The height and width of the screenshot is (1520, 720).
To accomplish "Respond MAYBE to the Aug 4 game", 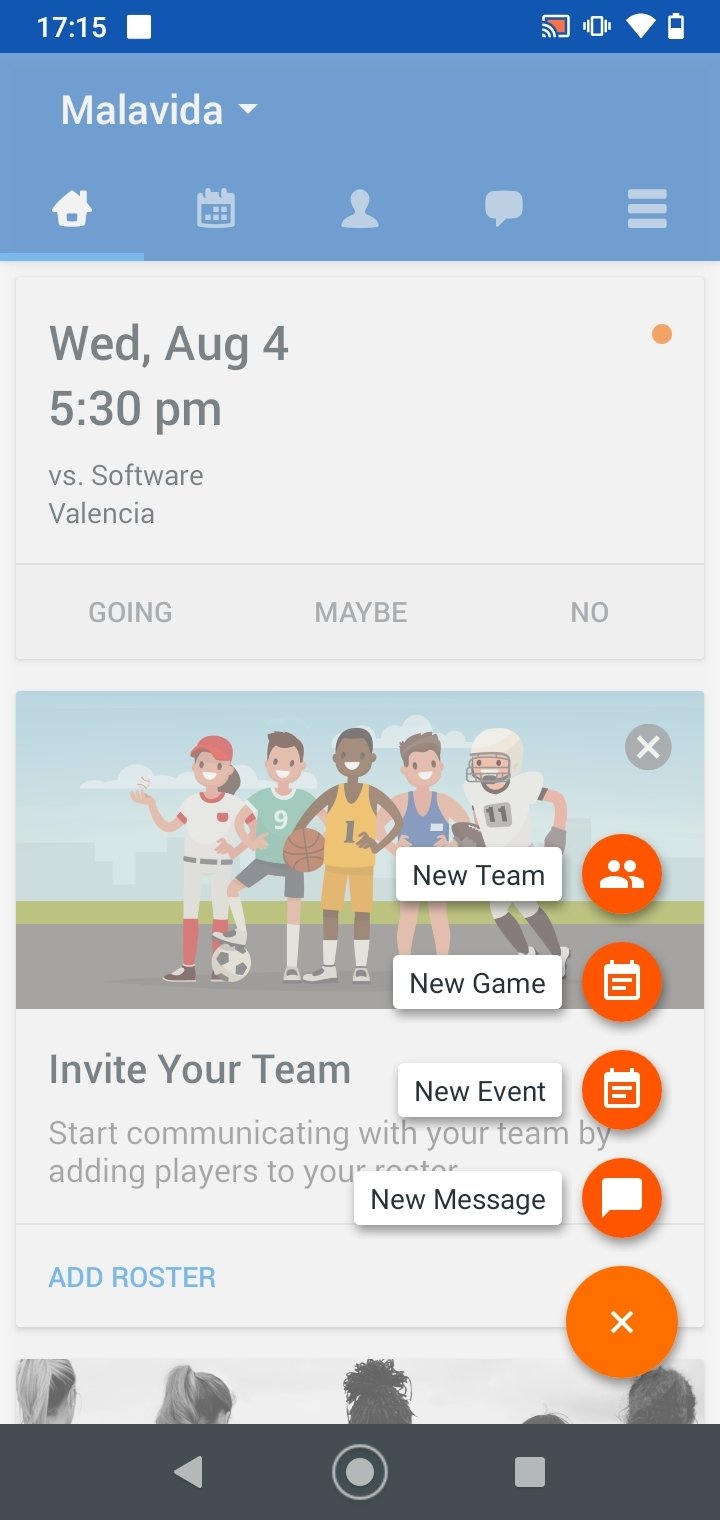I will pos(361,612).
